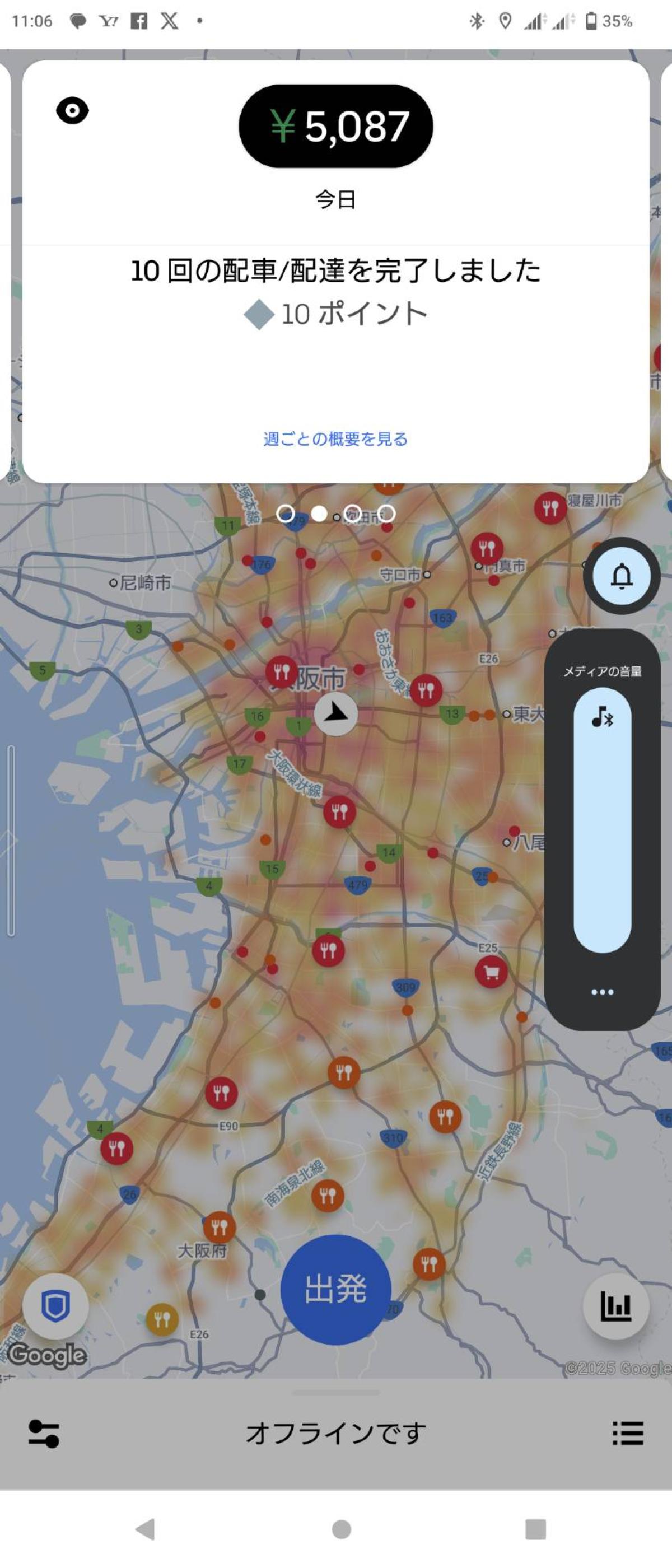The height and width of the screenshot is (1568, 672).
Task: Tap the 出発 go online button
Action: point(335,1289)
